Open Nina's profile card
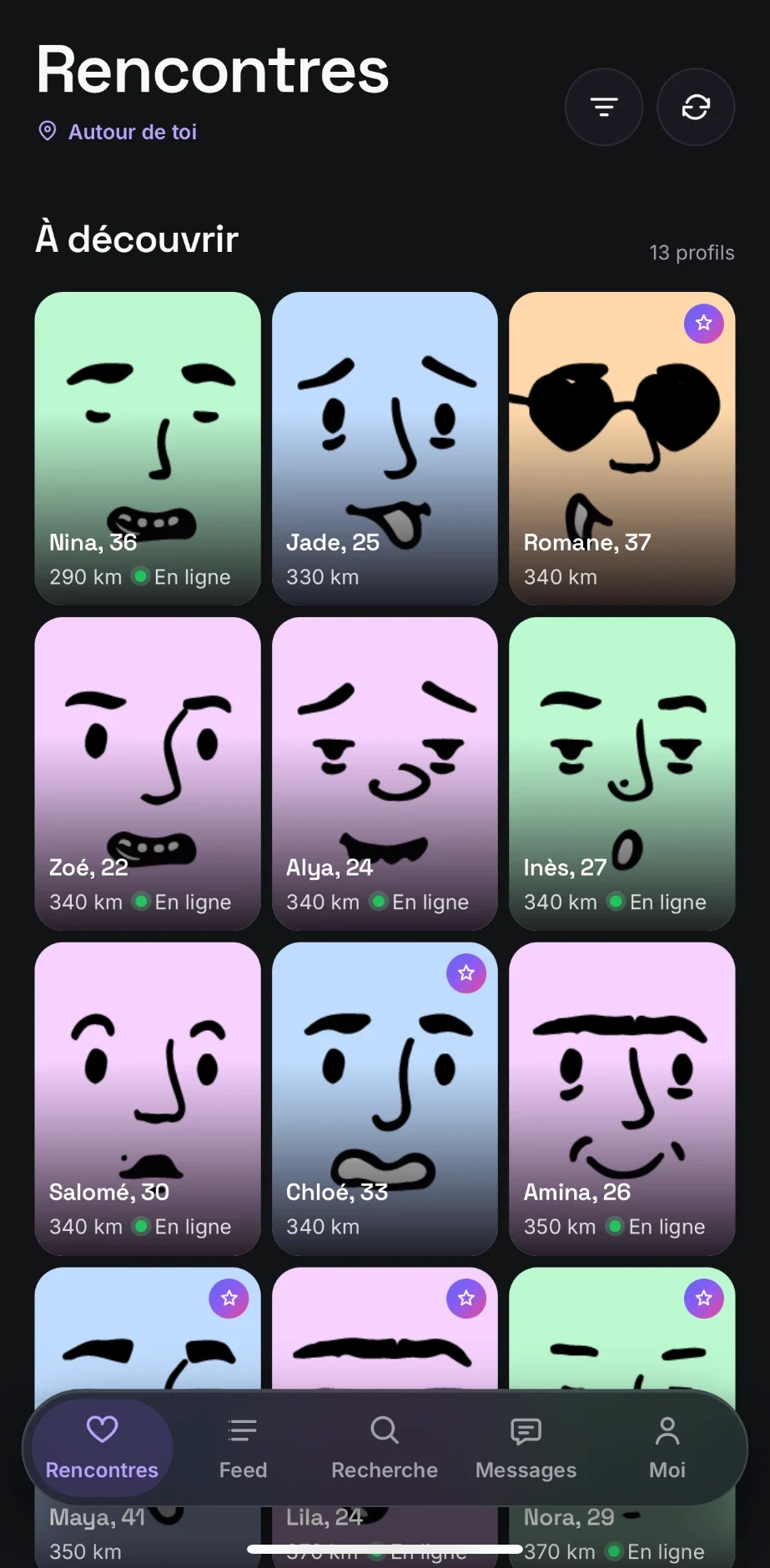Image resolution: width=770 pixels, height=1568 pixels. pyautogui.click(x=148, y=449)
